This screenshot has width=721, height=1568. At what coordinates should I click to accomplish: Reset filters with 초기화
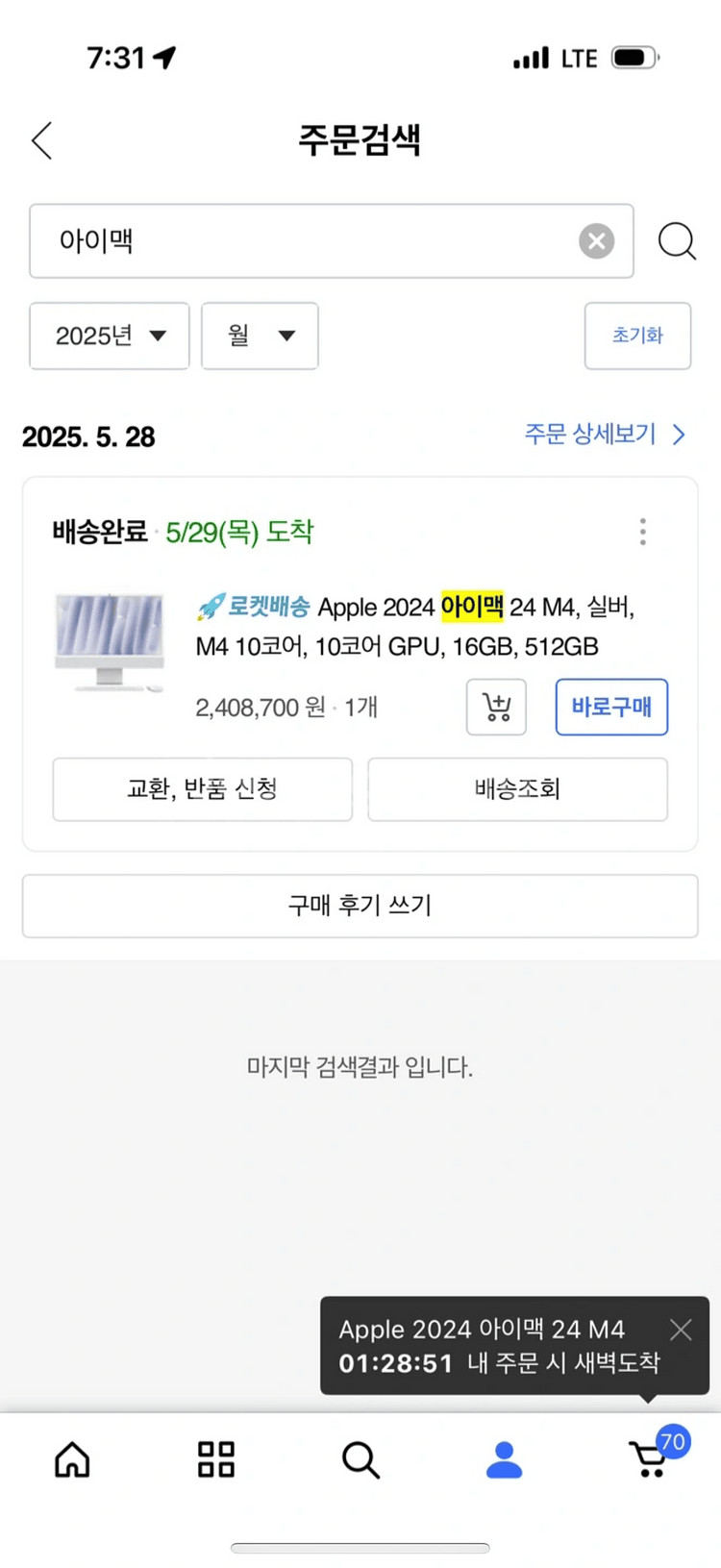pos(637,336)
